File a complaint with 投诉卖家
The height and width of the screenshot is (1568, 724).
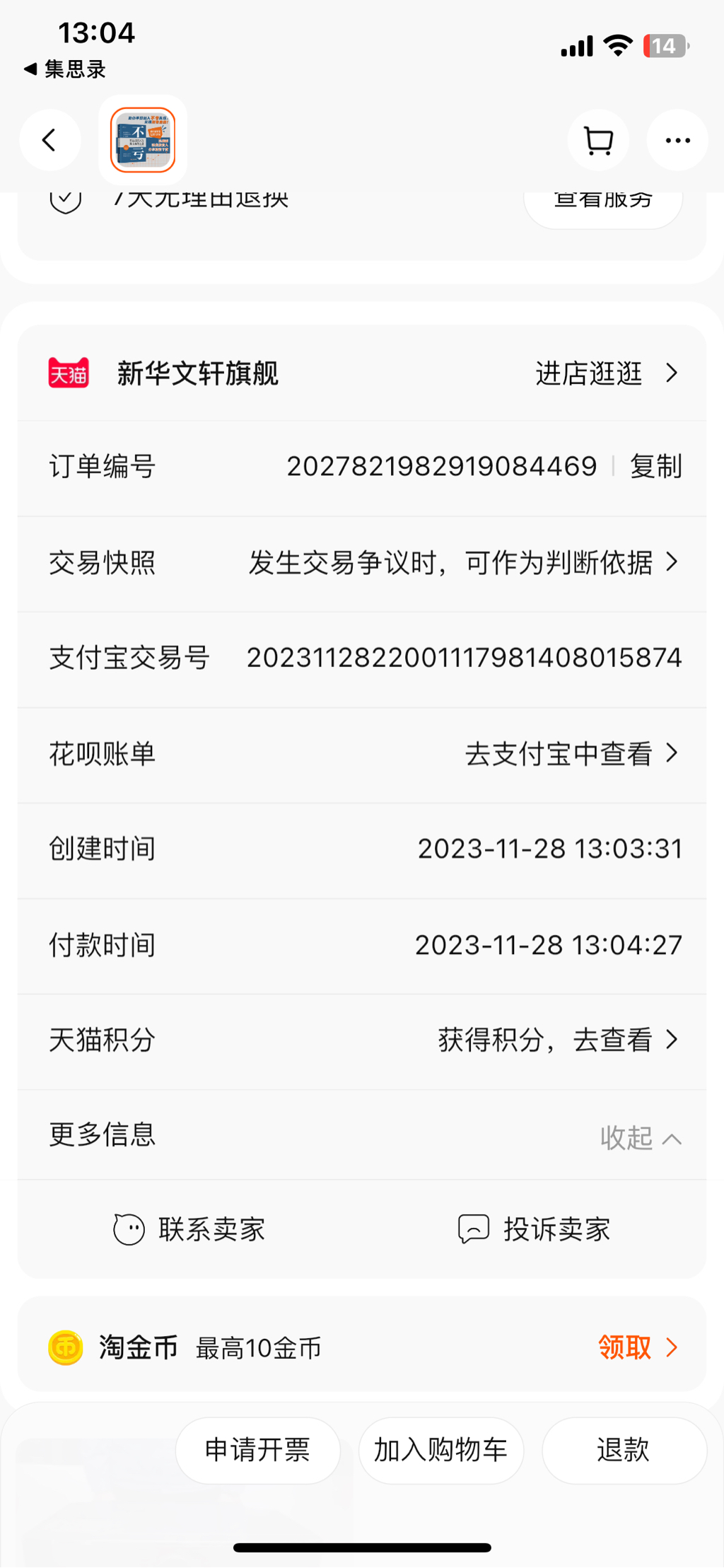[535, 1229]
